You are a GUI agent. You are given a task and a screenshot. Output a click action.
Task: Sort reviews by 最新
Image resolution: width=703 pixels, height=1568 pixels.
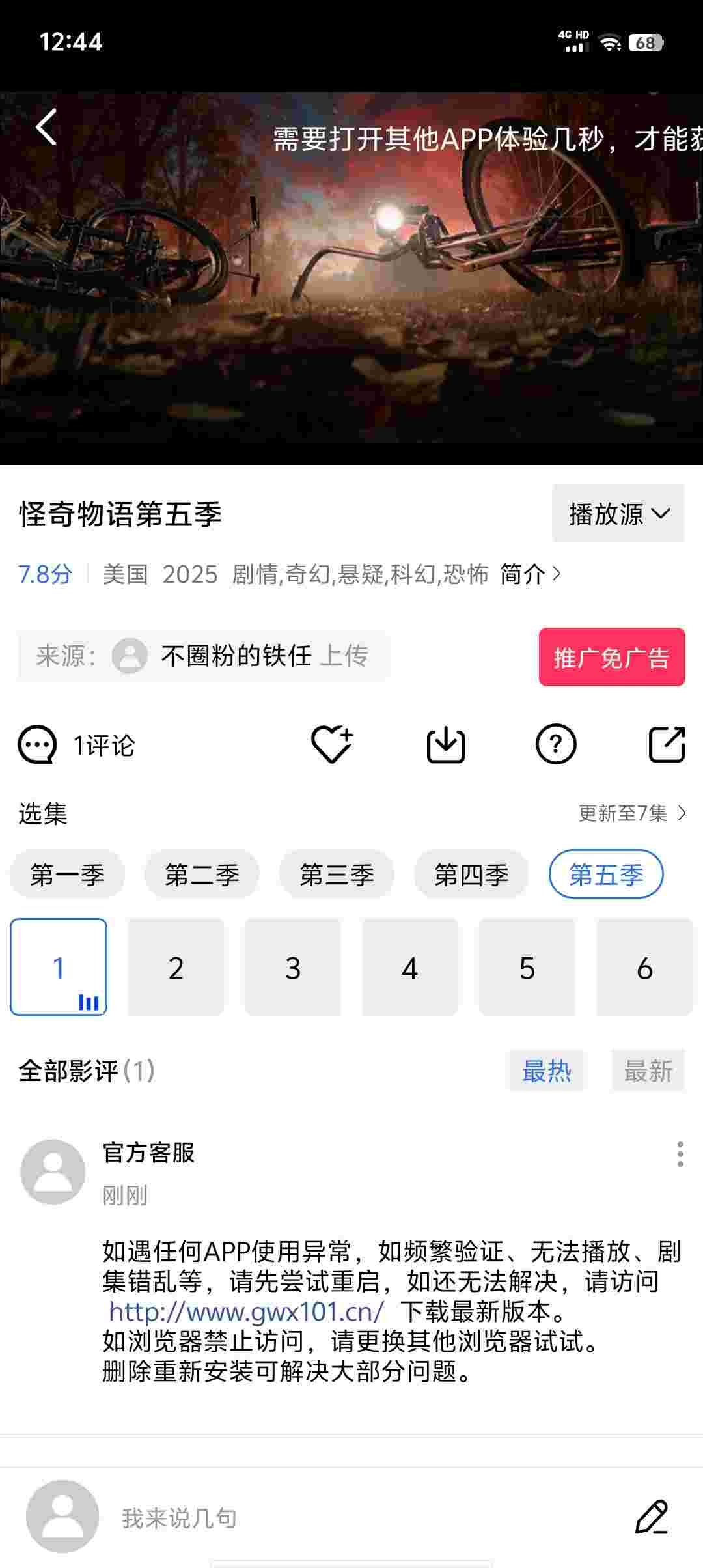648,1071
